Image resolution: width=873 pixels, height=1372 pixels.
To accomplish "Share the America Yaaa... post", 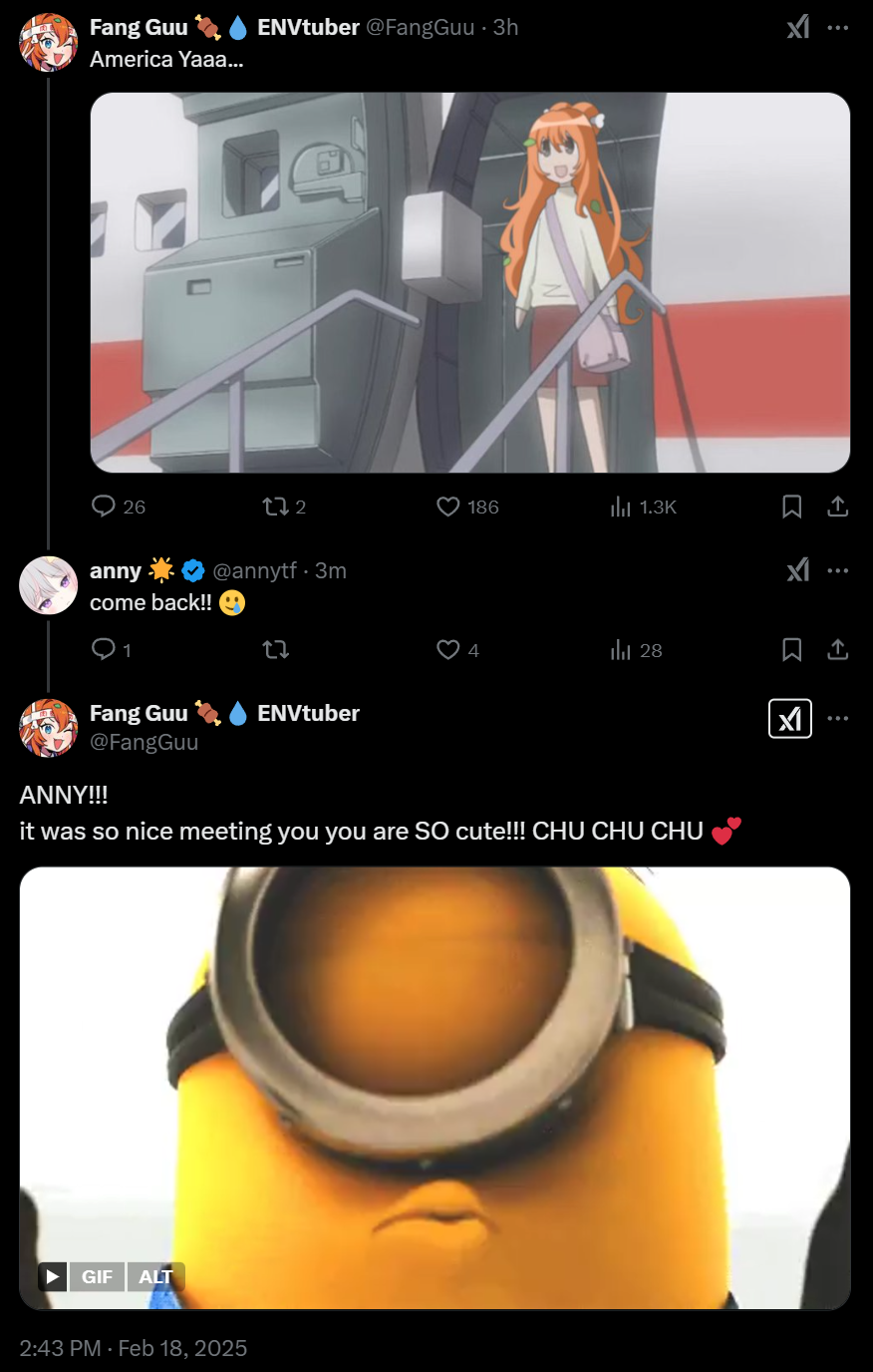I will [x=838, y=507].
